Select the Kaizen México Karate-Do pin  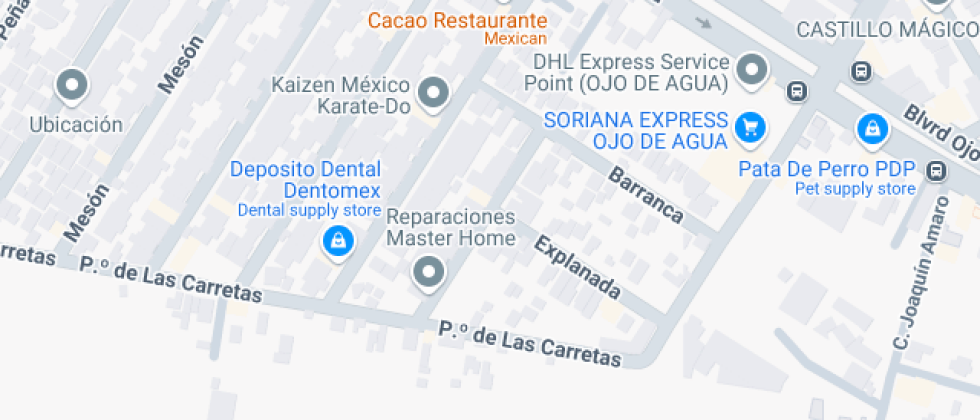coord(433,94)
